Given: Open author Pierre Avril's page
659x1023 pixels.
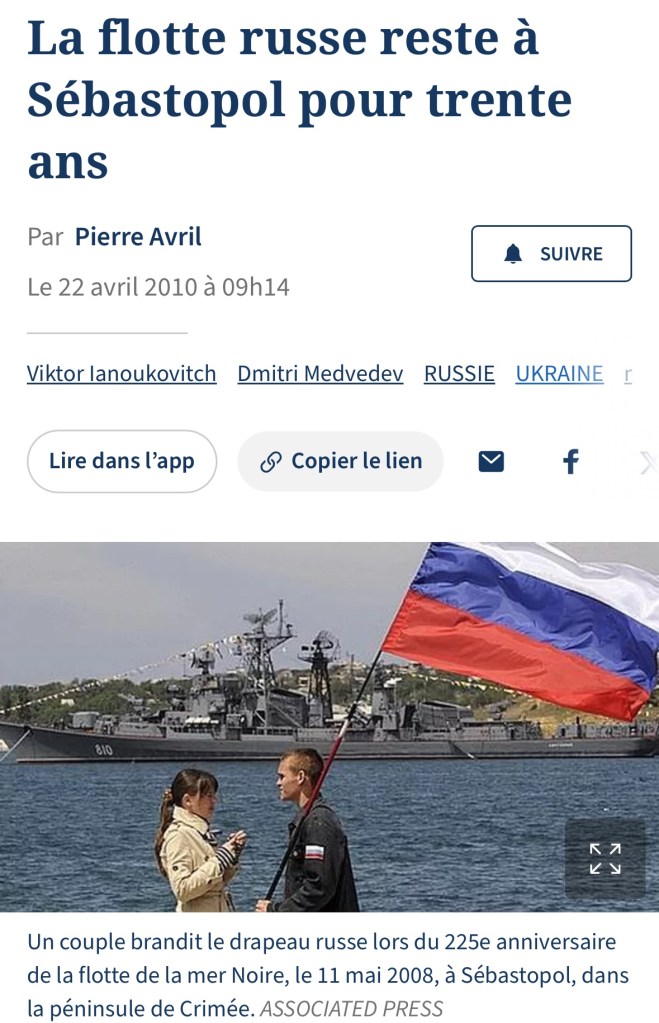Looking at the screenshot, I should pyautogui.click(x=138, y=237).
